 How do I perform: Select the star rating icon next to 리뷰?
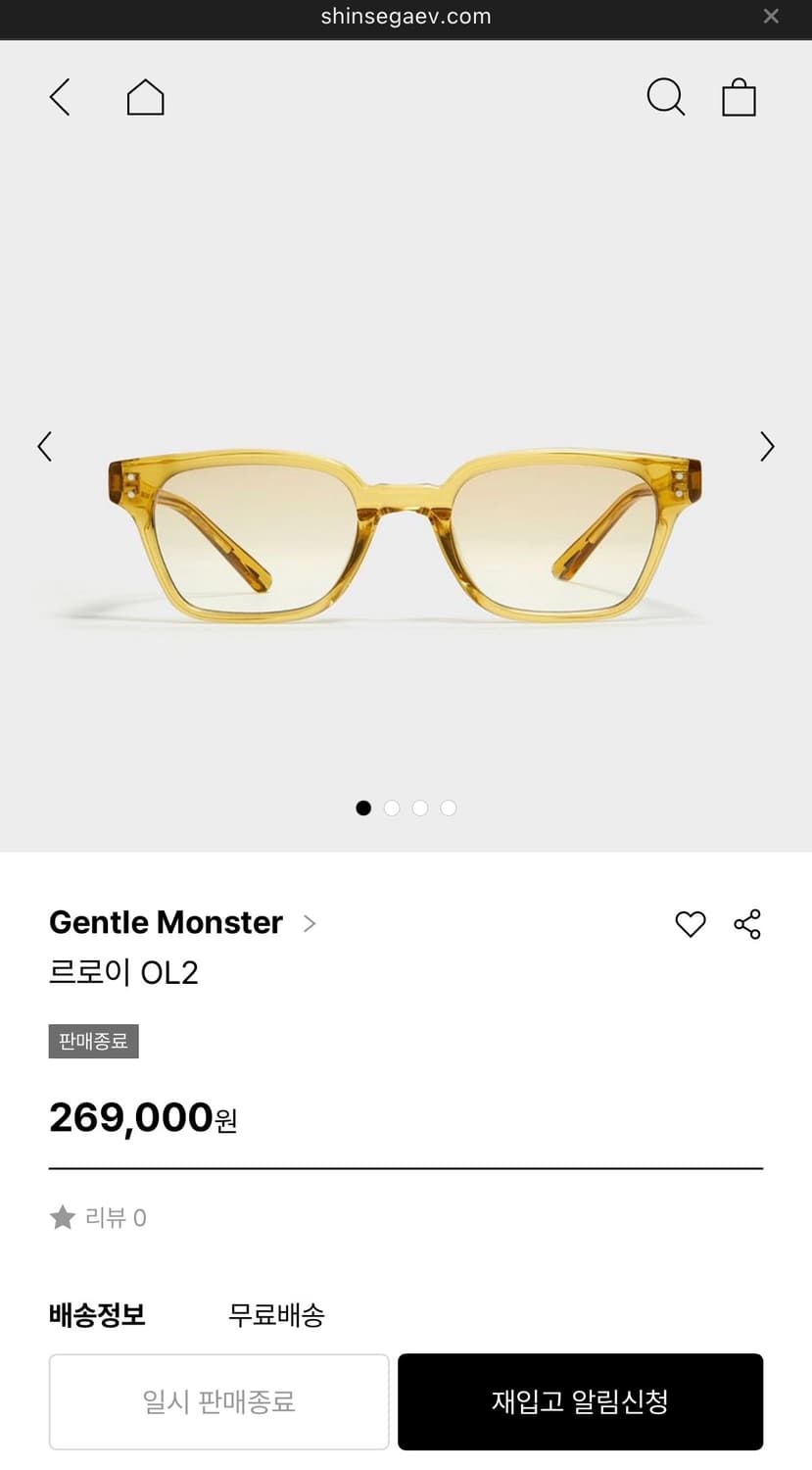(62, 1217)
